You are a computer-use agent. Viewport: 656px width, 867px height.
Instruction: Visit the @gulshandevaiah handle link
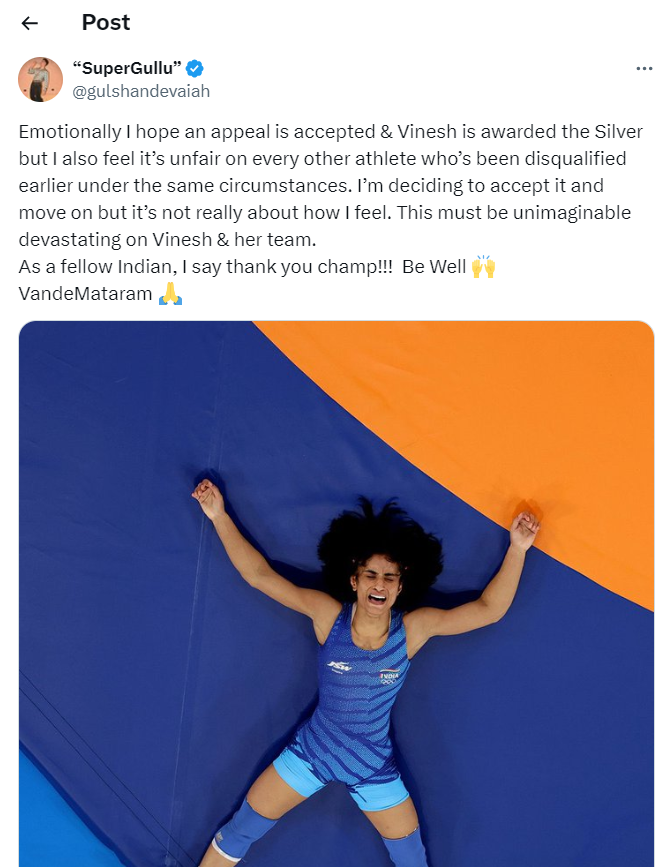[x=141, y=91]
